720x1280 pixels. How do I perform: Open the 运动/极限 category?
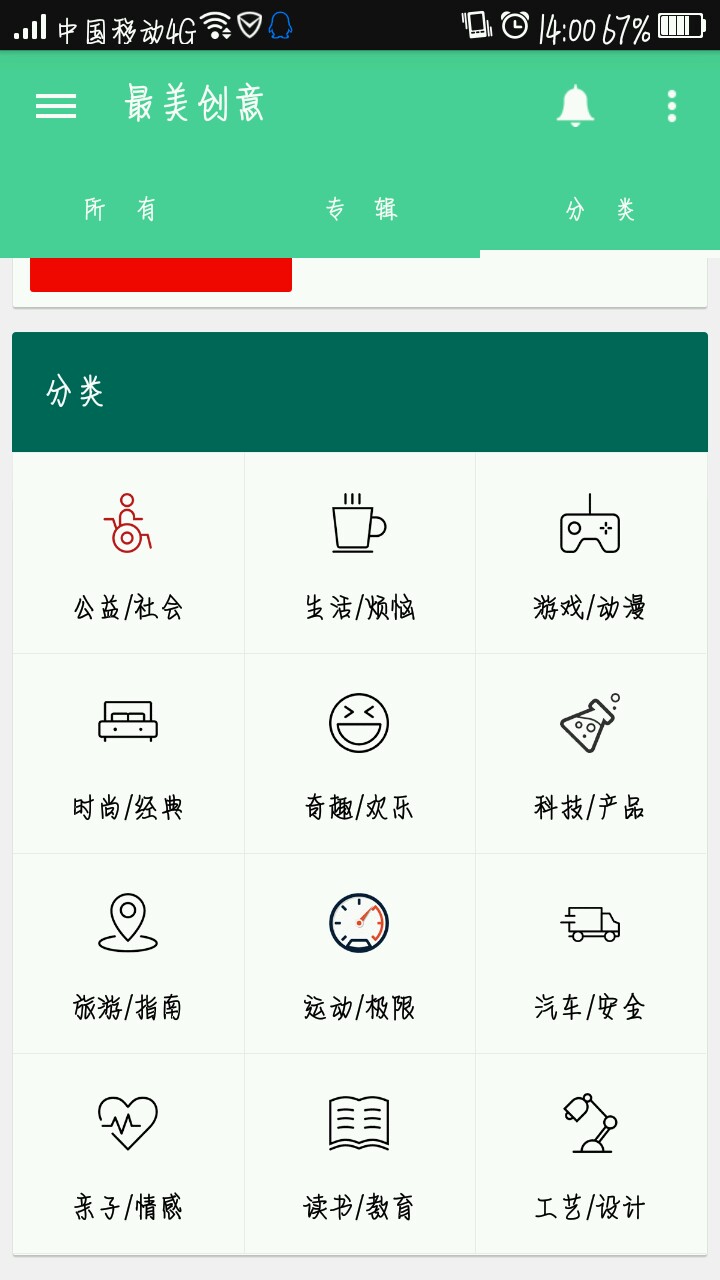point(359,953)
